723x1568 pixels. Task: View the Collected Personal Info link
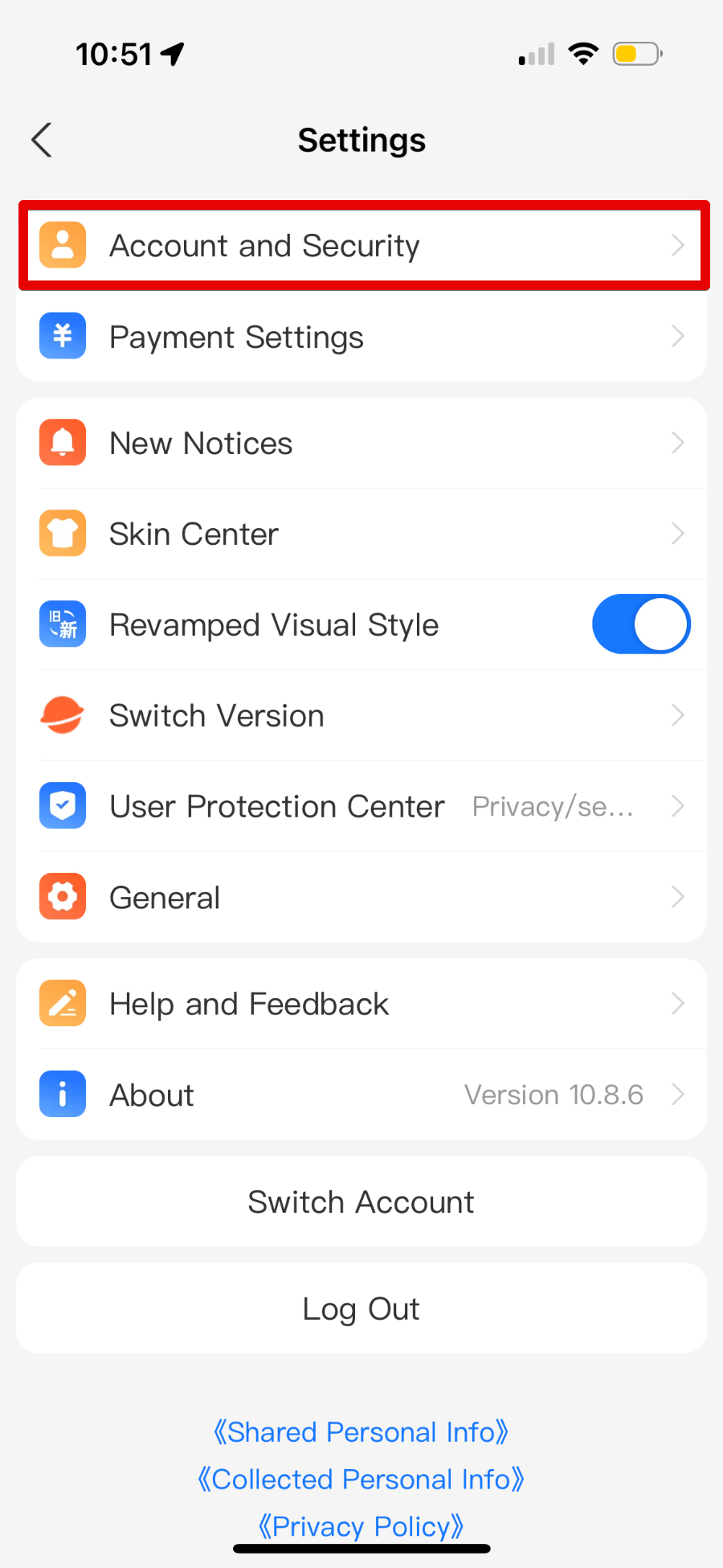click(361, 1480)
